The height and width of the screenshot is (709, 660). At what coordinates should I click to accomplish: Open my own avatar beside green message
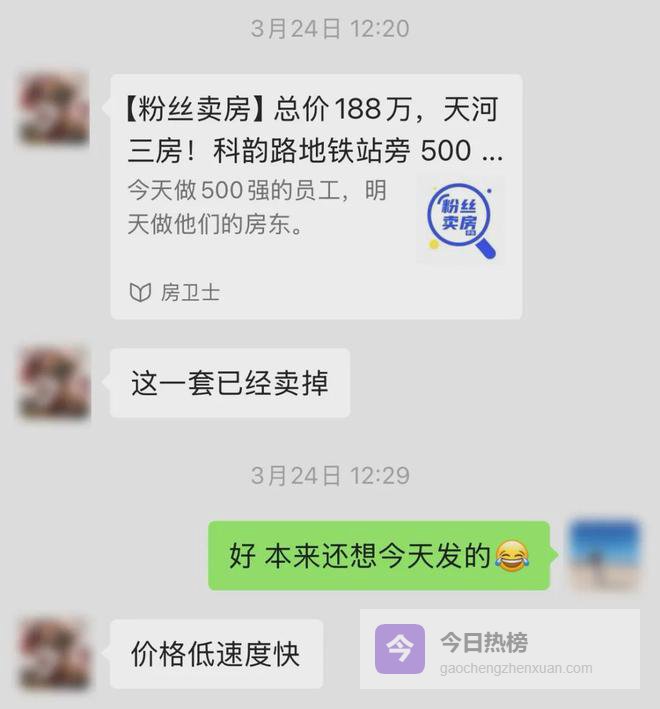(604, 555)
